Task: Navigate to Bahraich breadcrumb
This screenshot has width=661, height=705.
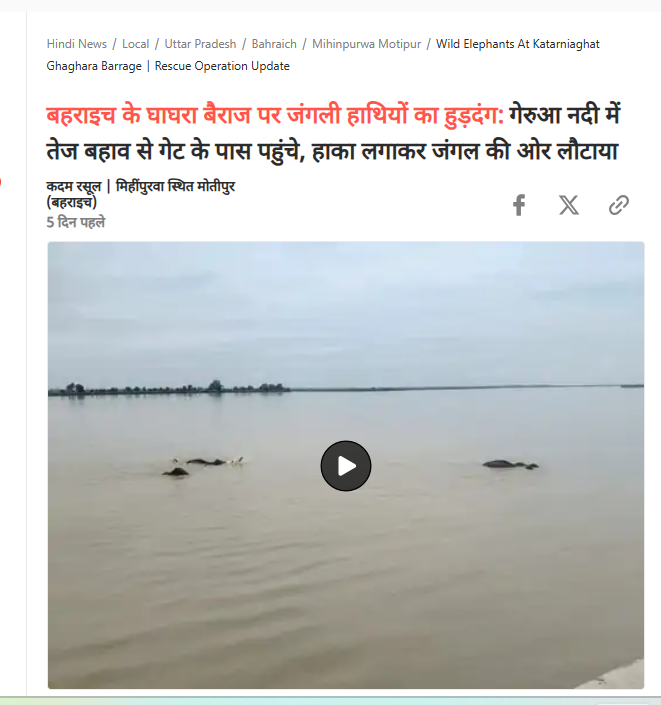Action: click(274, 44)
